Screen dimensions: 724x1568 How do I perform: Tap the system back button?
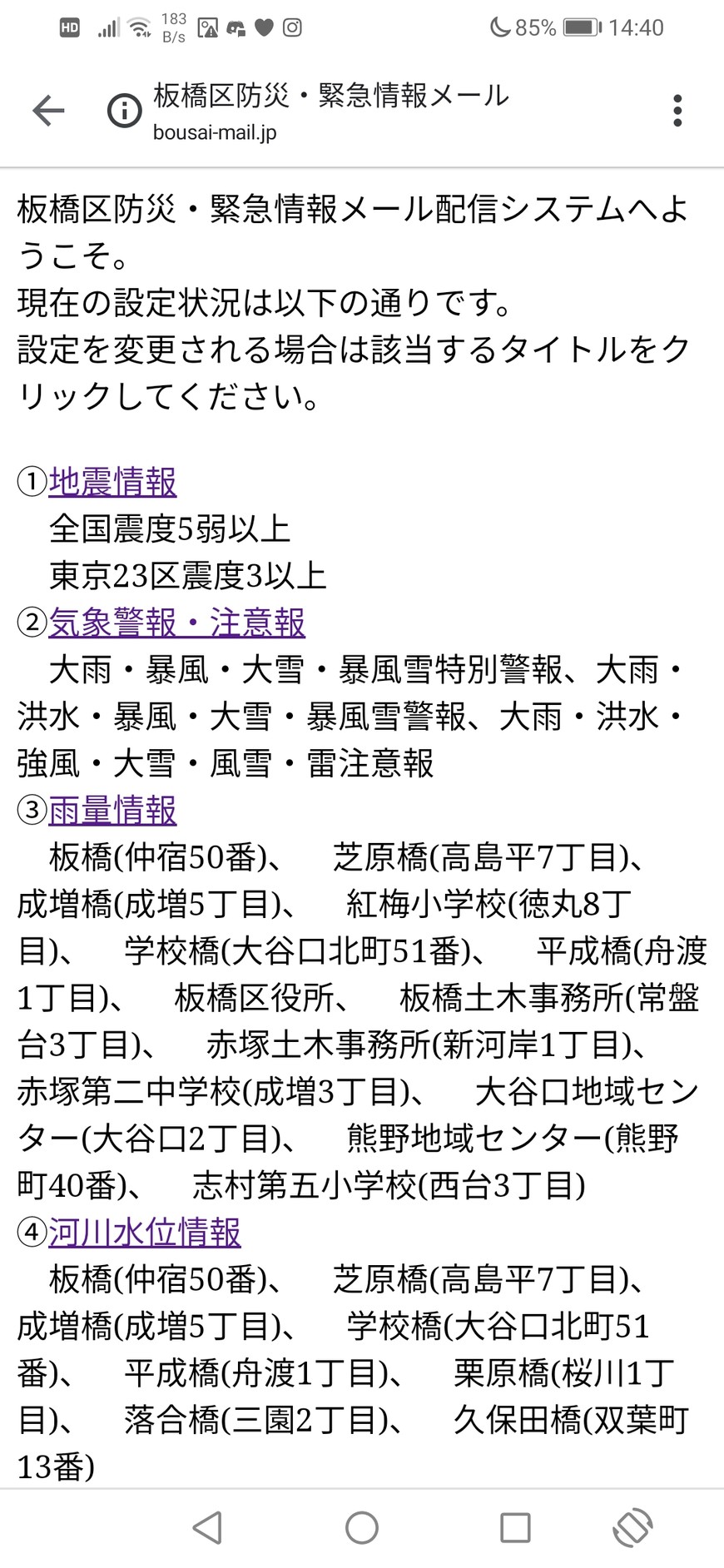(207, 1527)
